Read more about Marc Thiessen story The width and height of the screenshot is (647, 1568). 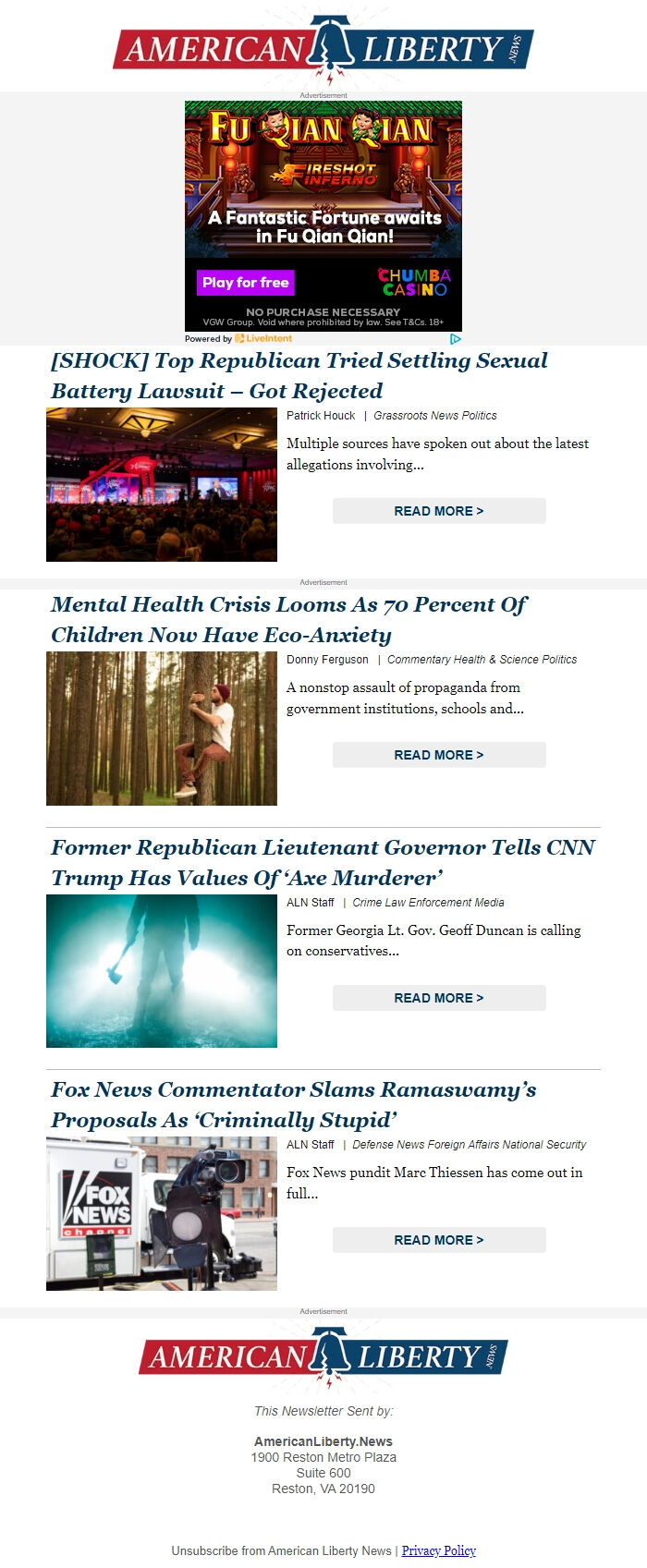tap(439, 1240)
